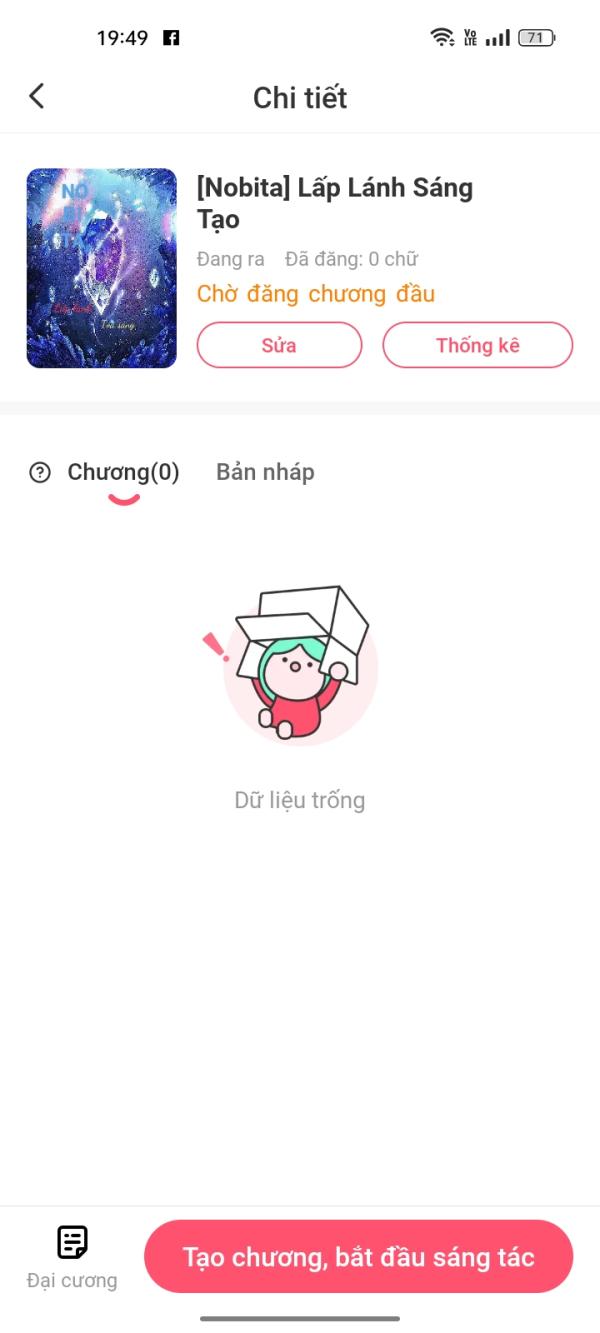Open the help icon beside Chương

(x=40, y=473)
